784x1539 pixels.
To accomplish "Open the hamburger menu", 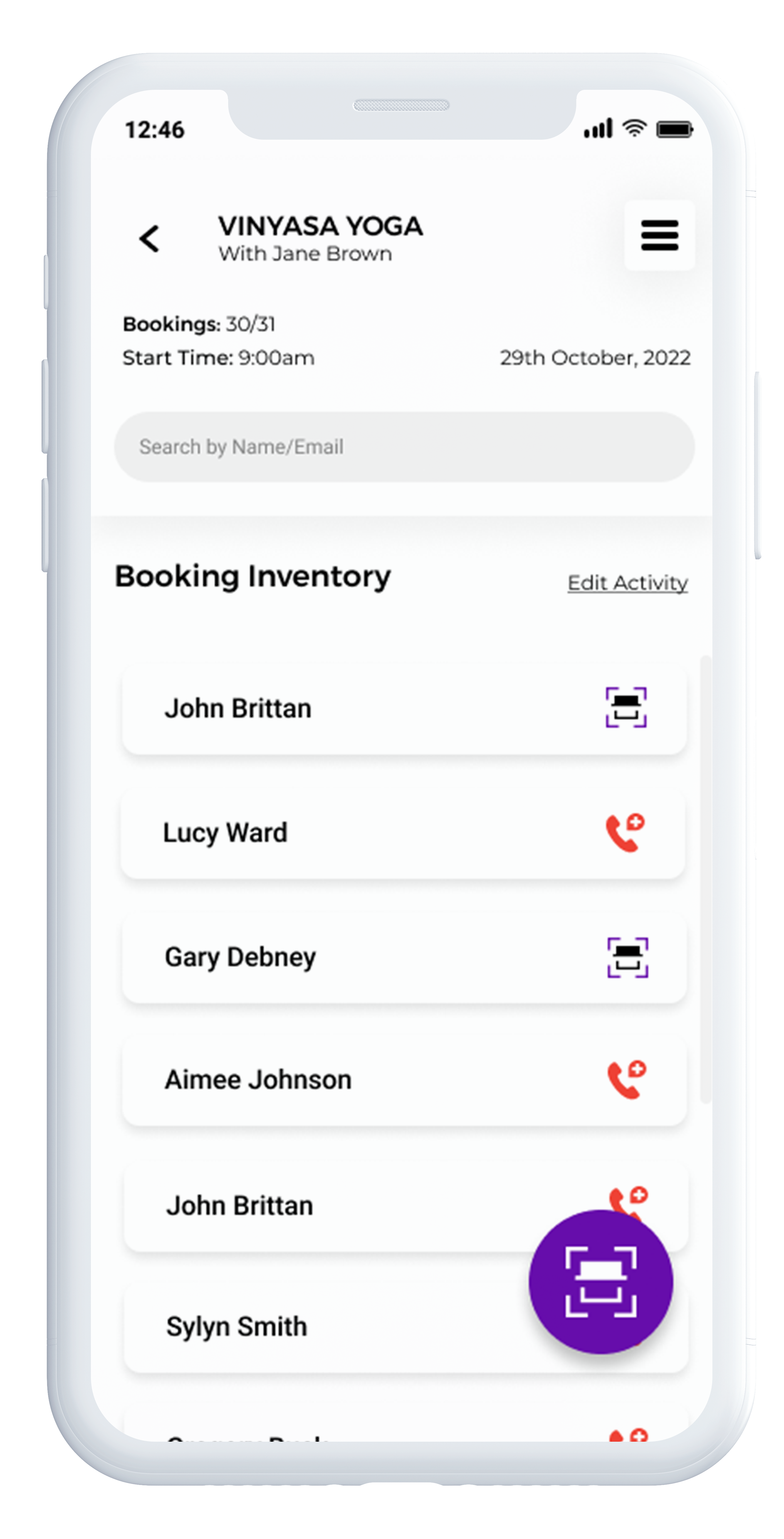I will pos(659,235).
